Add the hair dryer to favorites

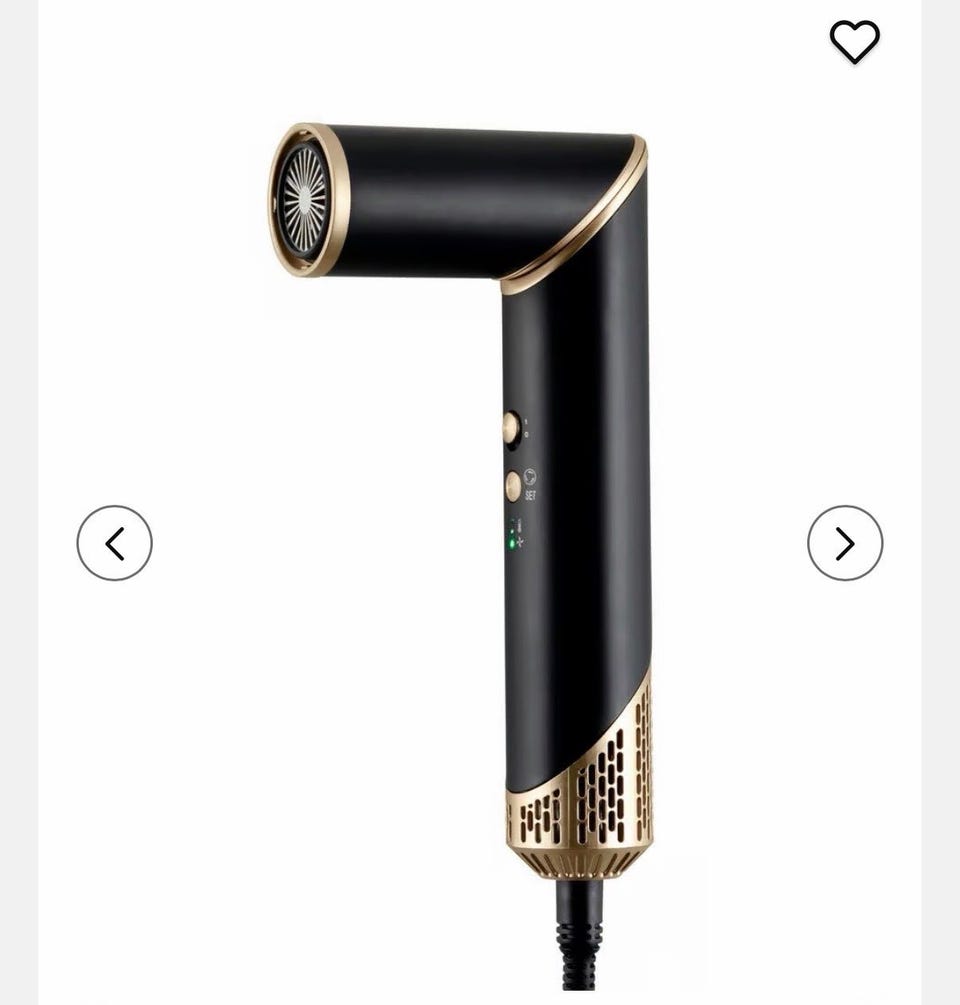pyautogui.click(x=854, y=42)
